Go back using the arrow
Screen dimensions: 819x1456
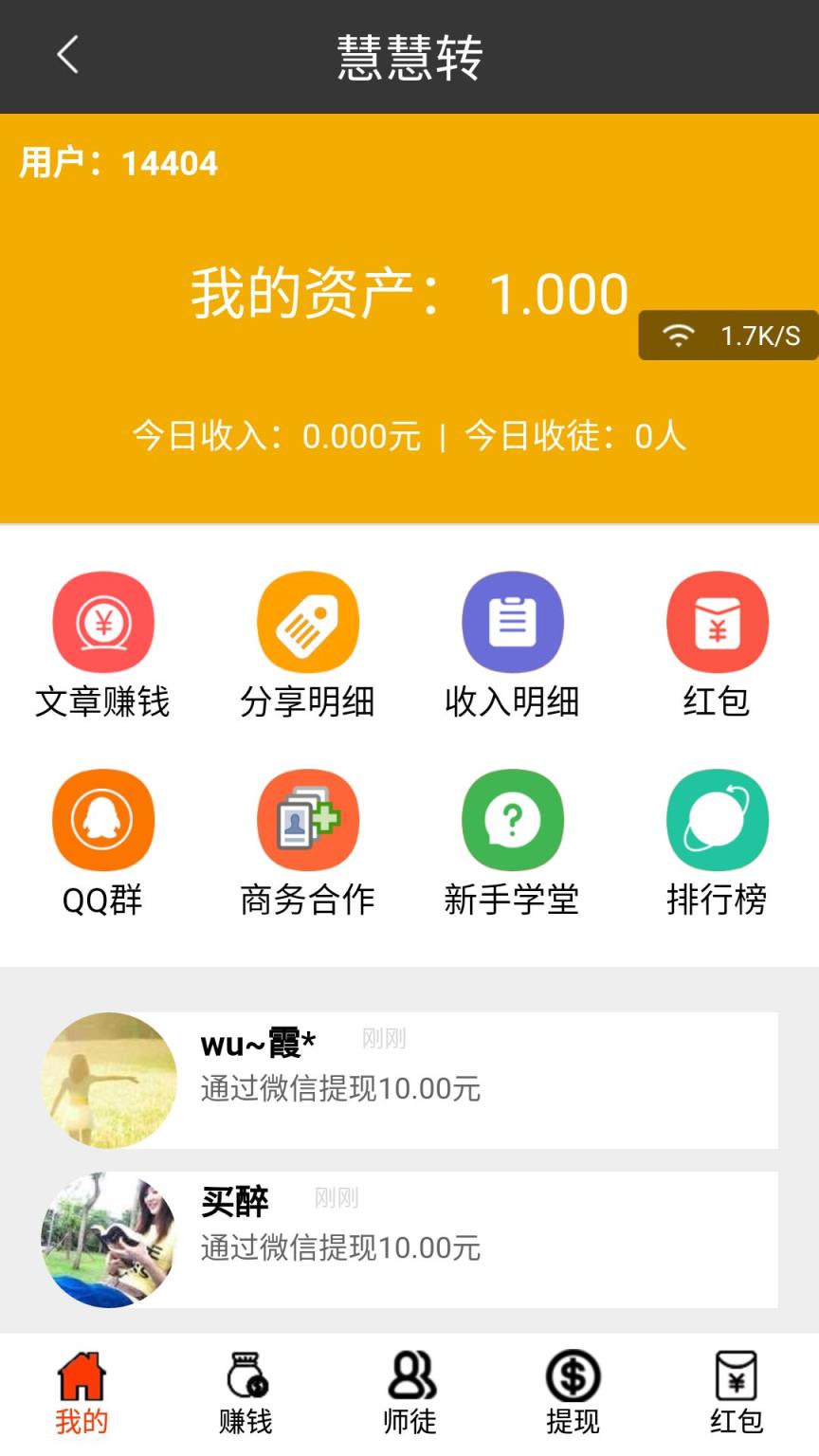tap(65, 55)
